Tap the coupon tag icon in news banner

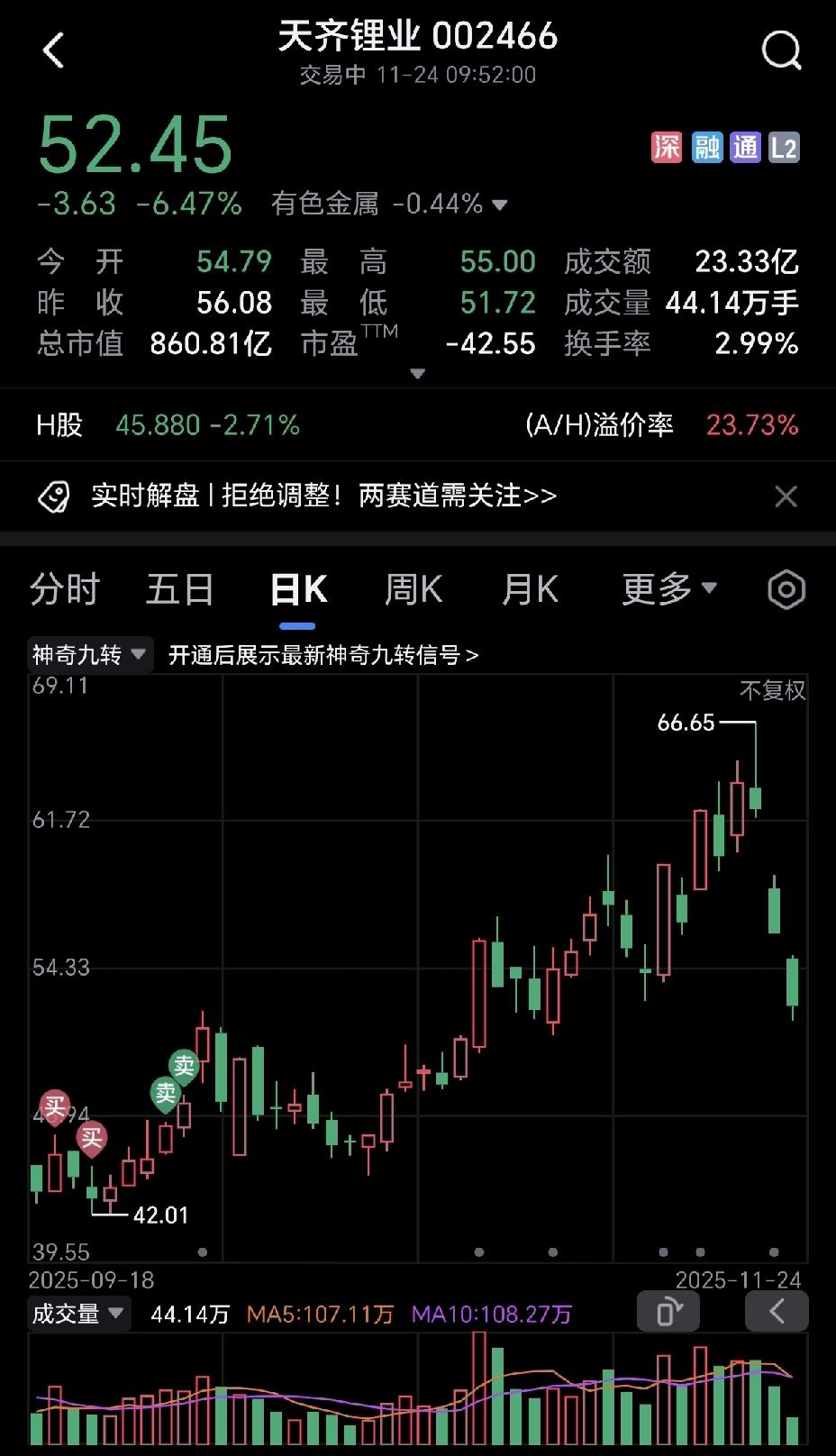(56, 496)
